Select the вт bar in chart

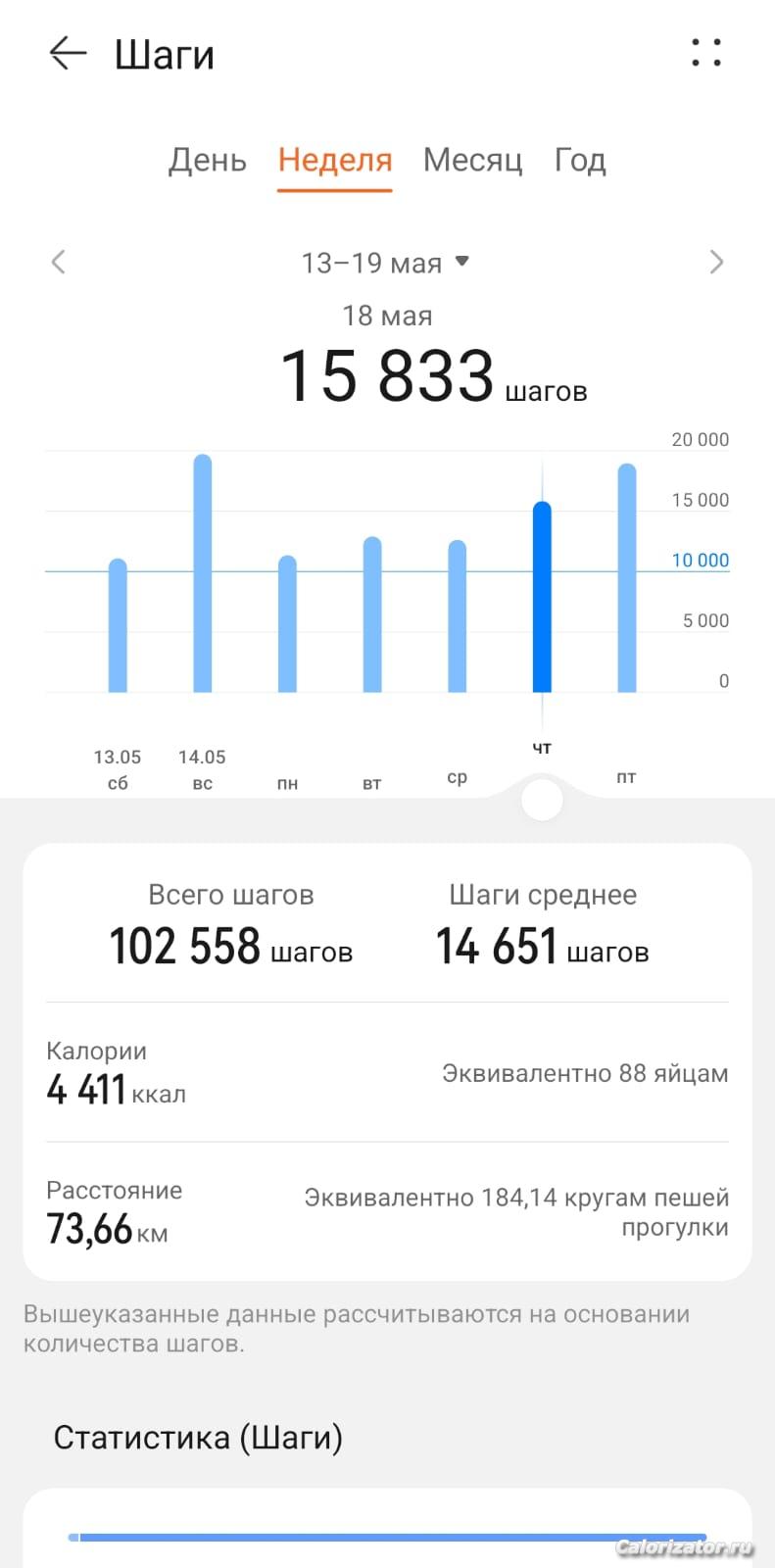coord(372,614)
